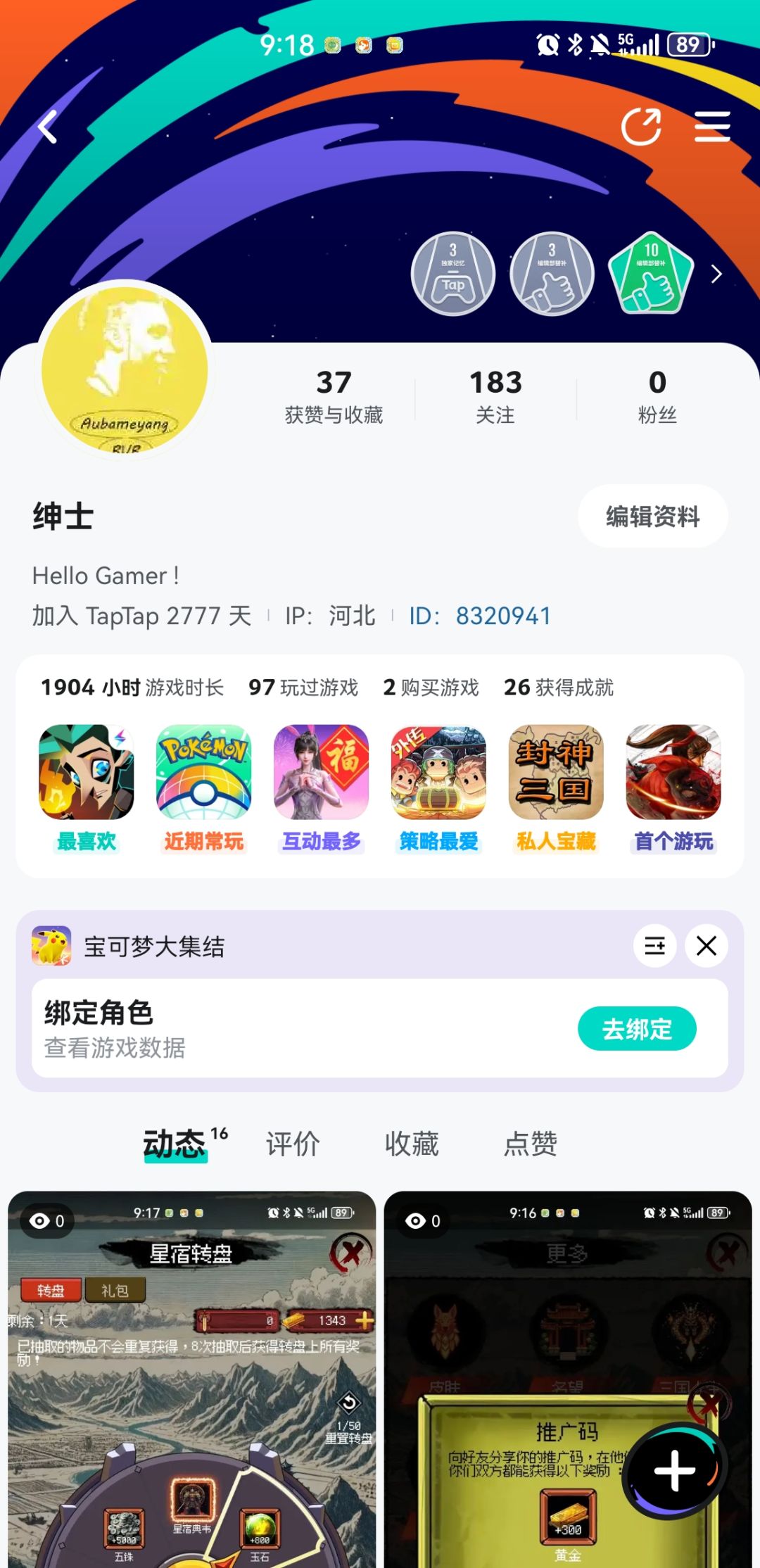Image resolution: width=760 pixels, height=1568 pixels.
Task: Open the 策略最爱 game
Action: click(x=439, y=773)
